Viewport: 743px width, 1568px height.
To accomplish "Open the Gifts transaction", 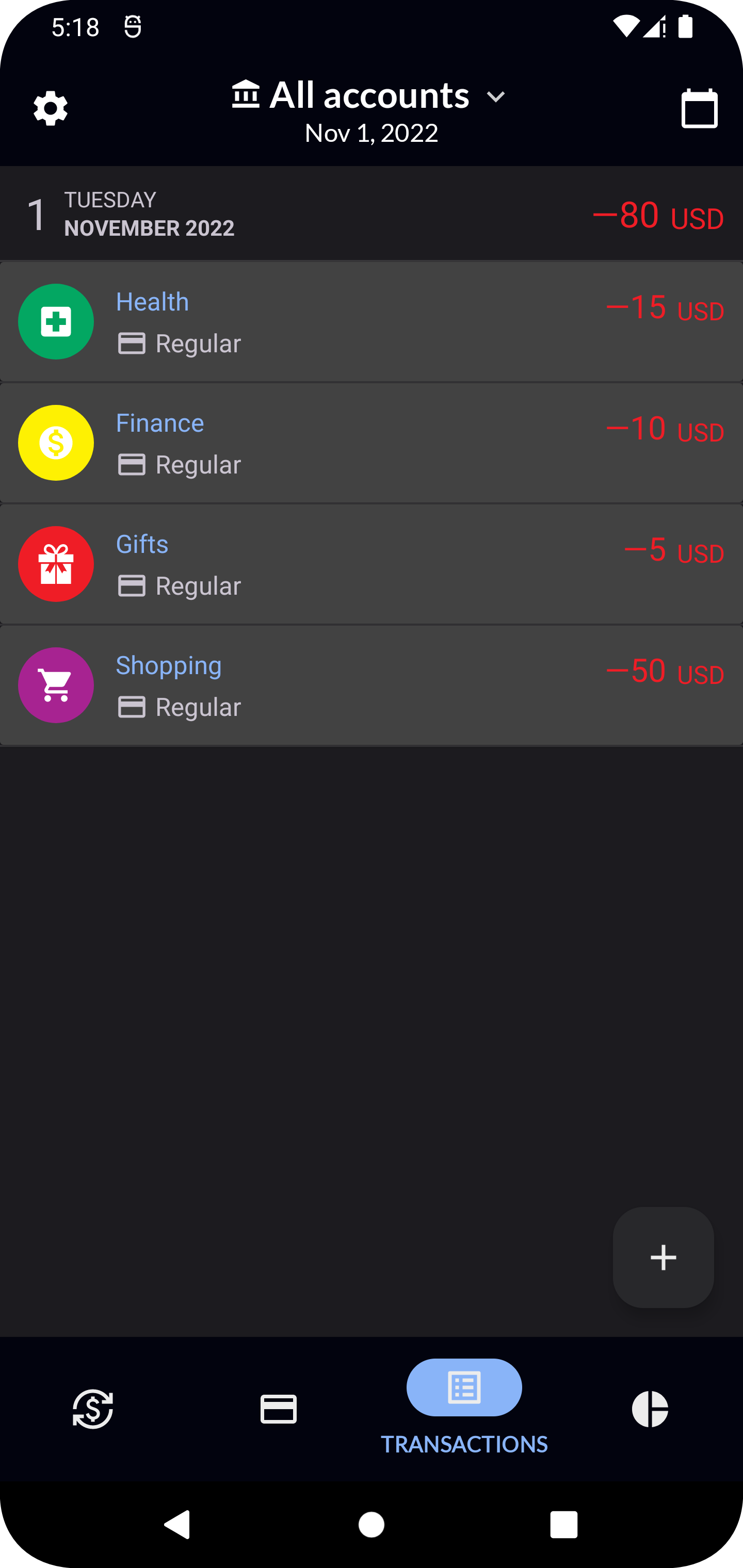I will (372, 564).
